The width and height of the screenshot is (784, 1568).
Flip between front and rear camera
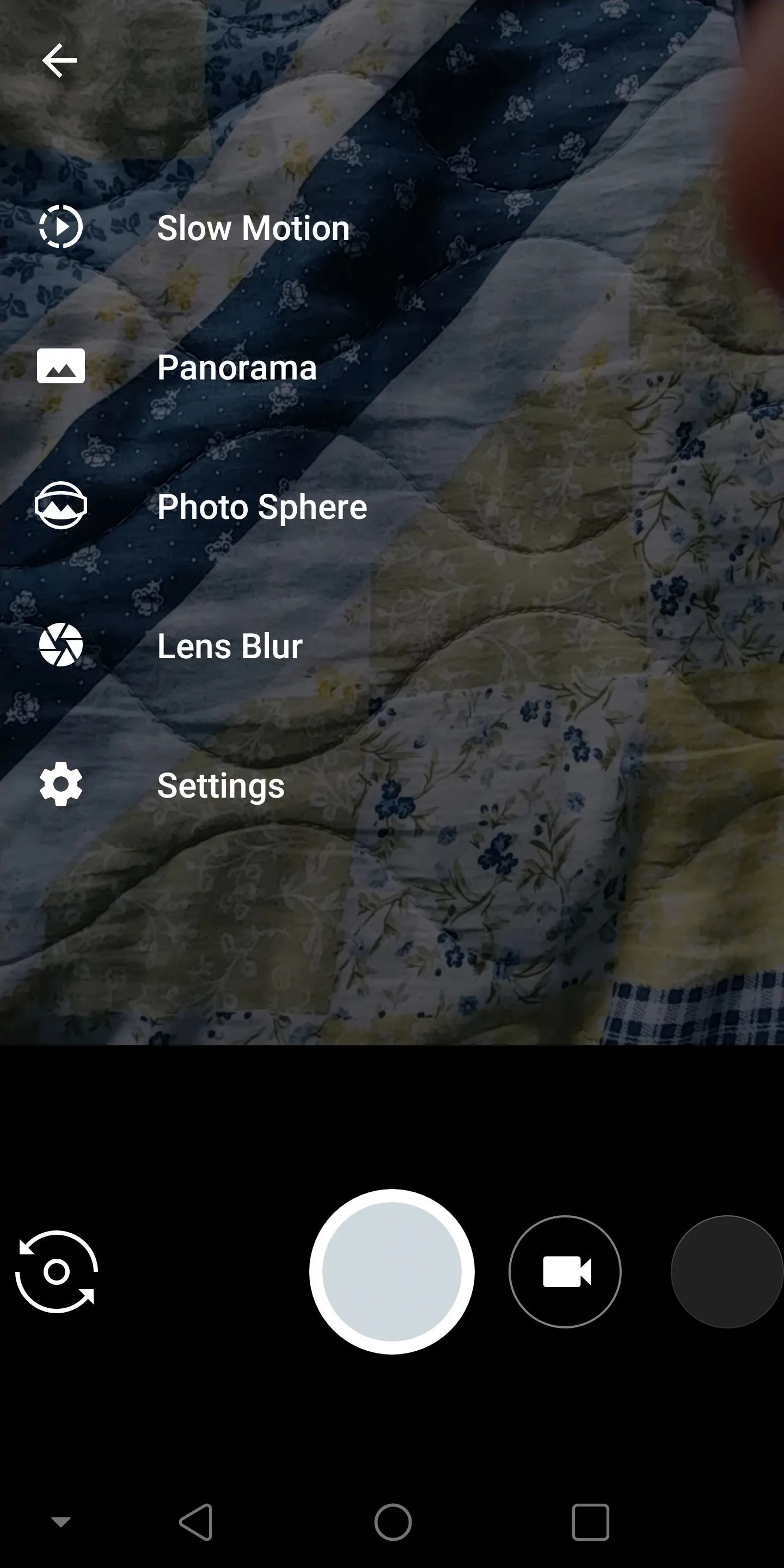pos(57,1272)
